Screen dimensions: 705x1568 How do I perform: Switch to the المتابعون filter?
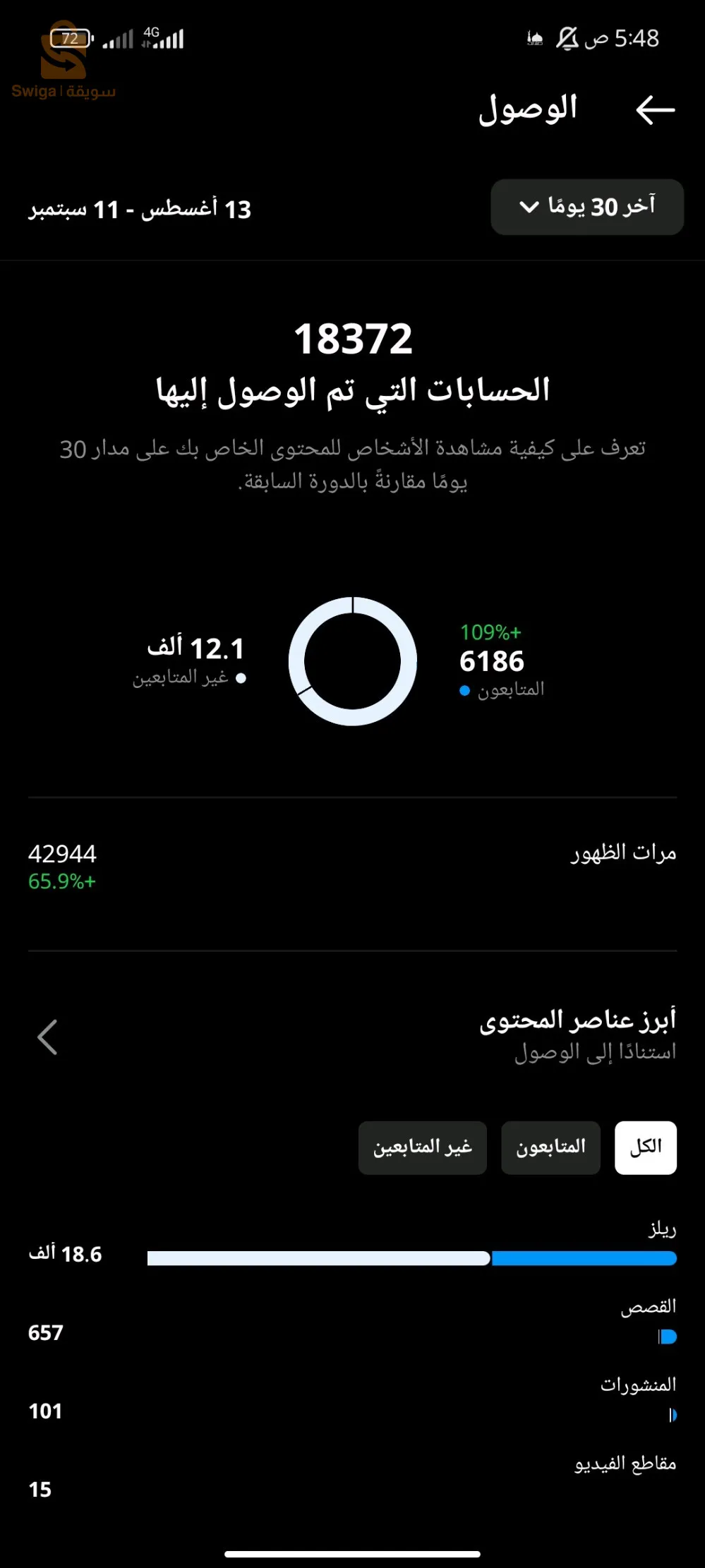click(550, 1147)
